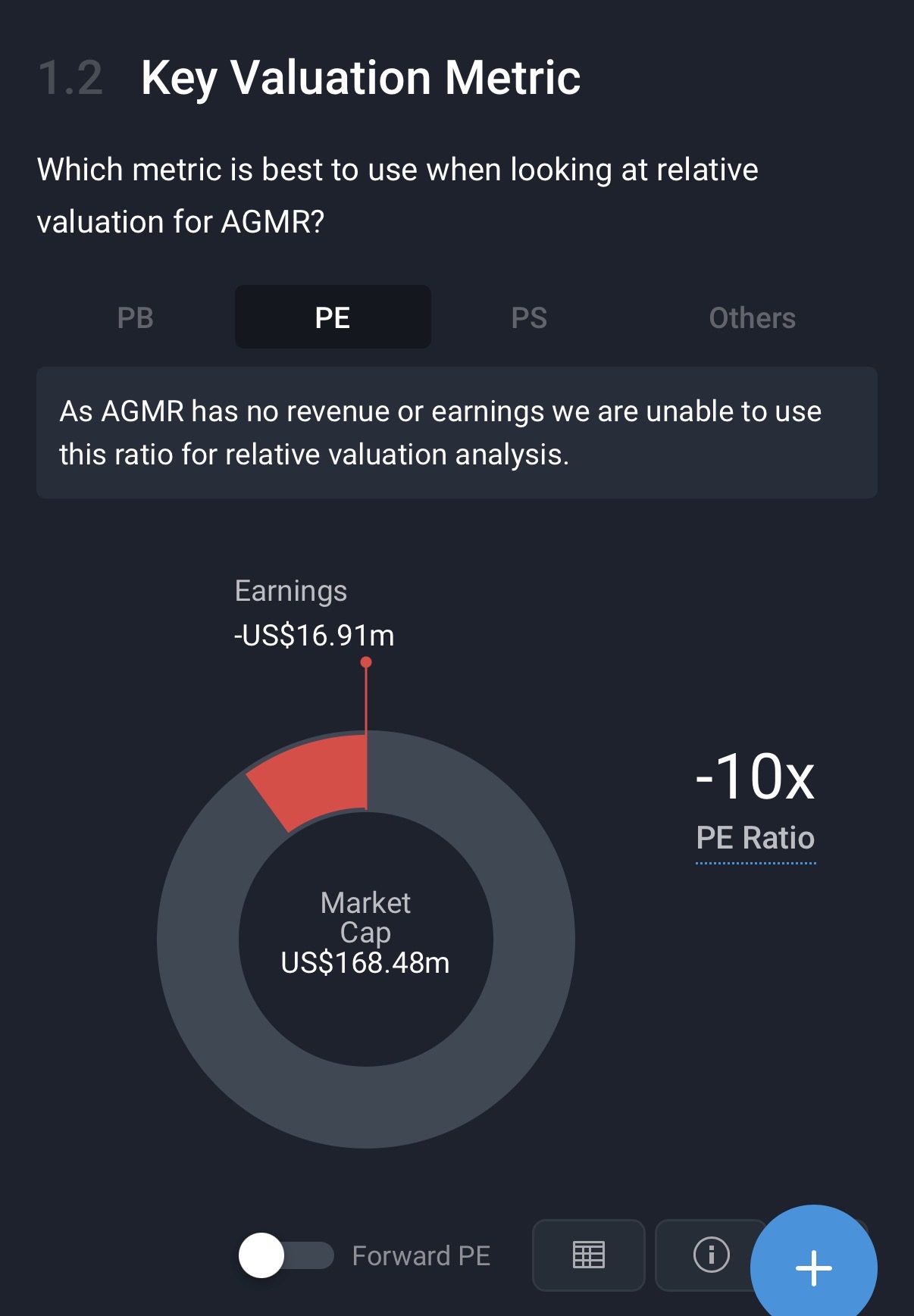The width and height of the screenshot is (914, 1316).
Task: Select the PE tab
Action: pyautogui.click(x=333, y=317)
